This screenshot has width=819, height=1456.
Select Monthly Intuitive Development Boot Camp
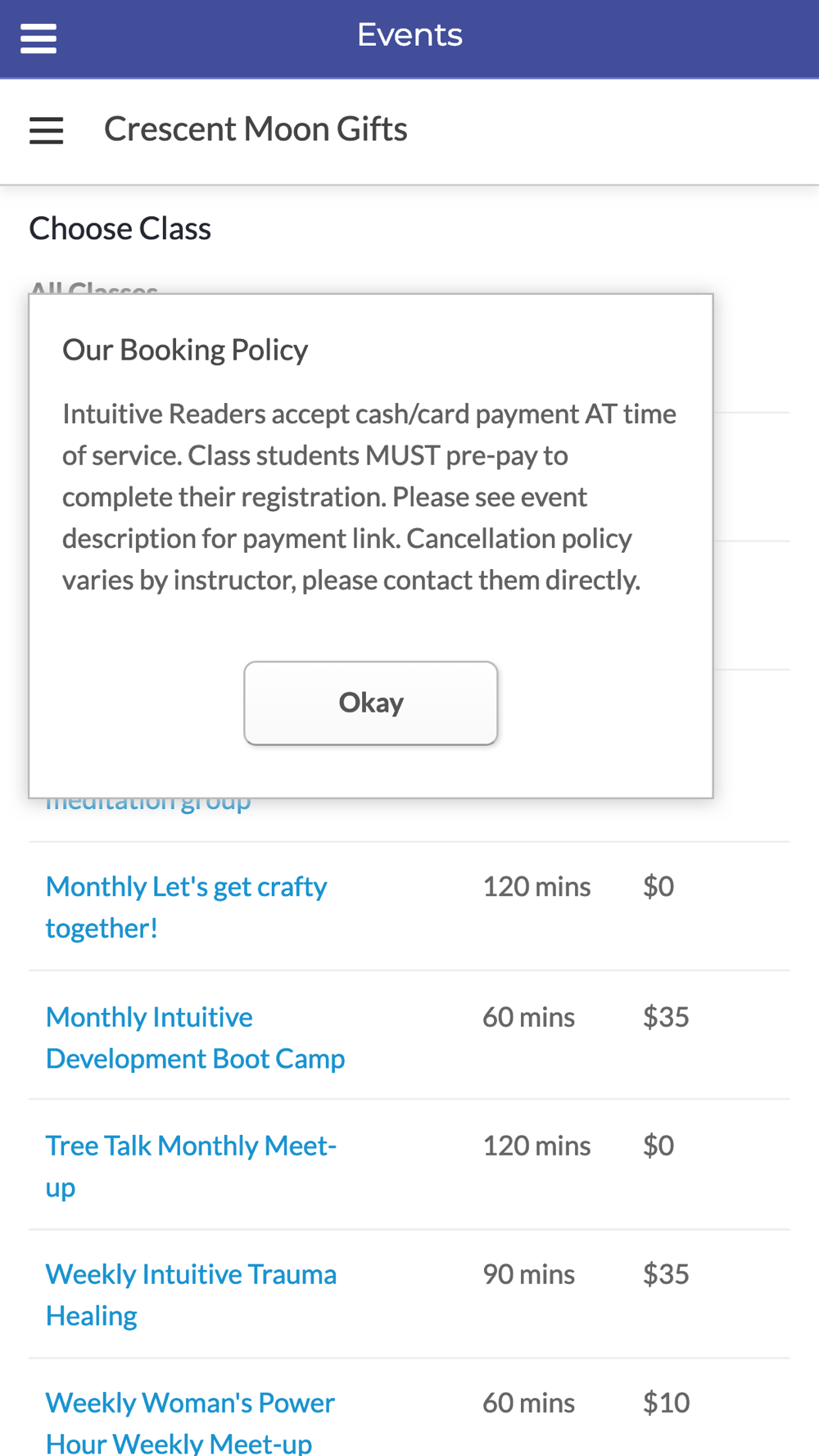pos(196,1037)
